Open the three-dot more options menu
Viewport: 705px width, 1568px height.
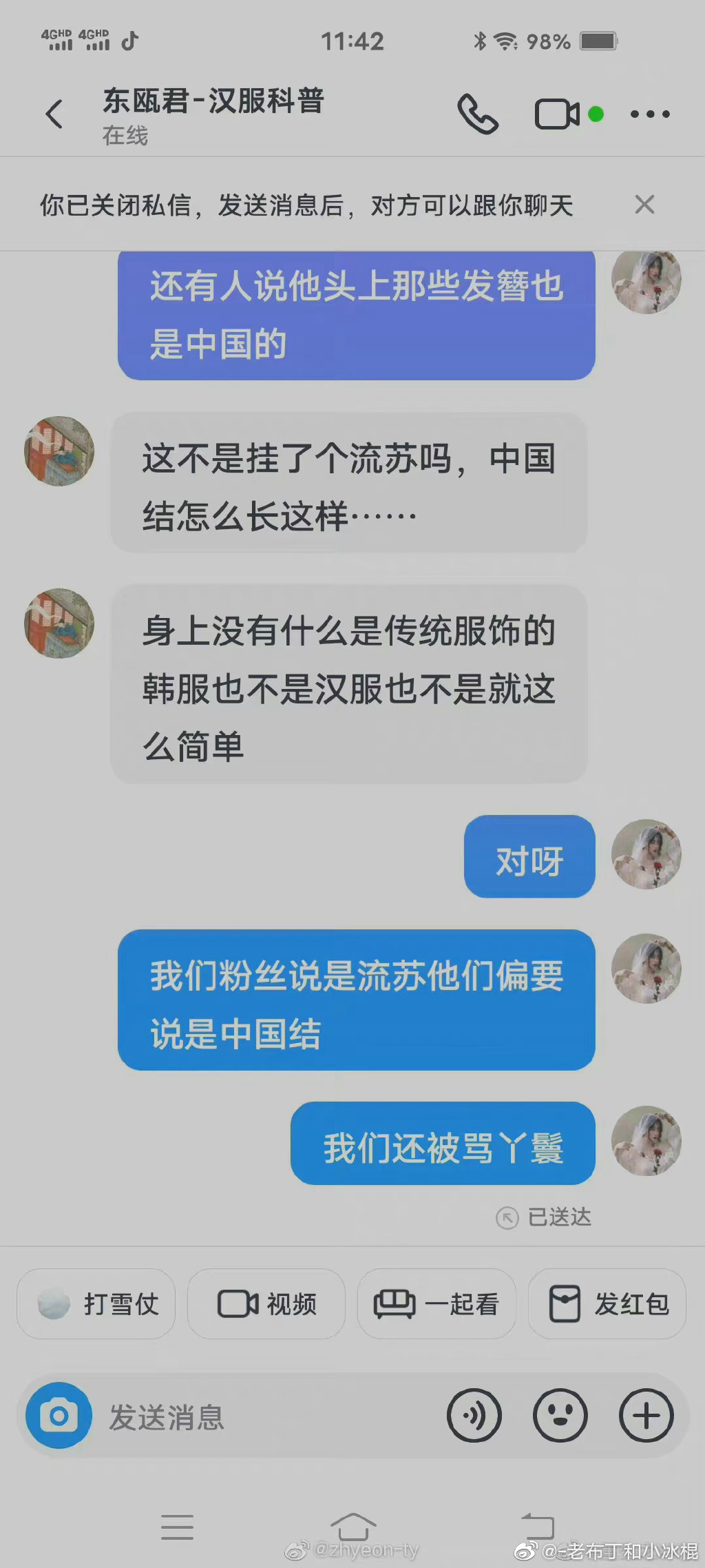point(650,114)
